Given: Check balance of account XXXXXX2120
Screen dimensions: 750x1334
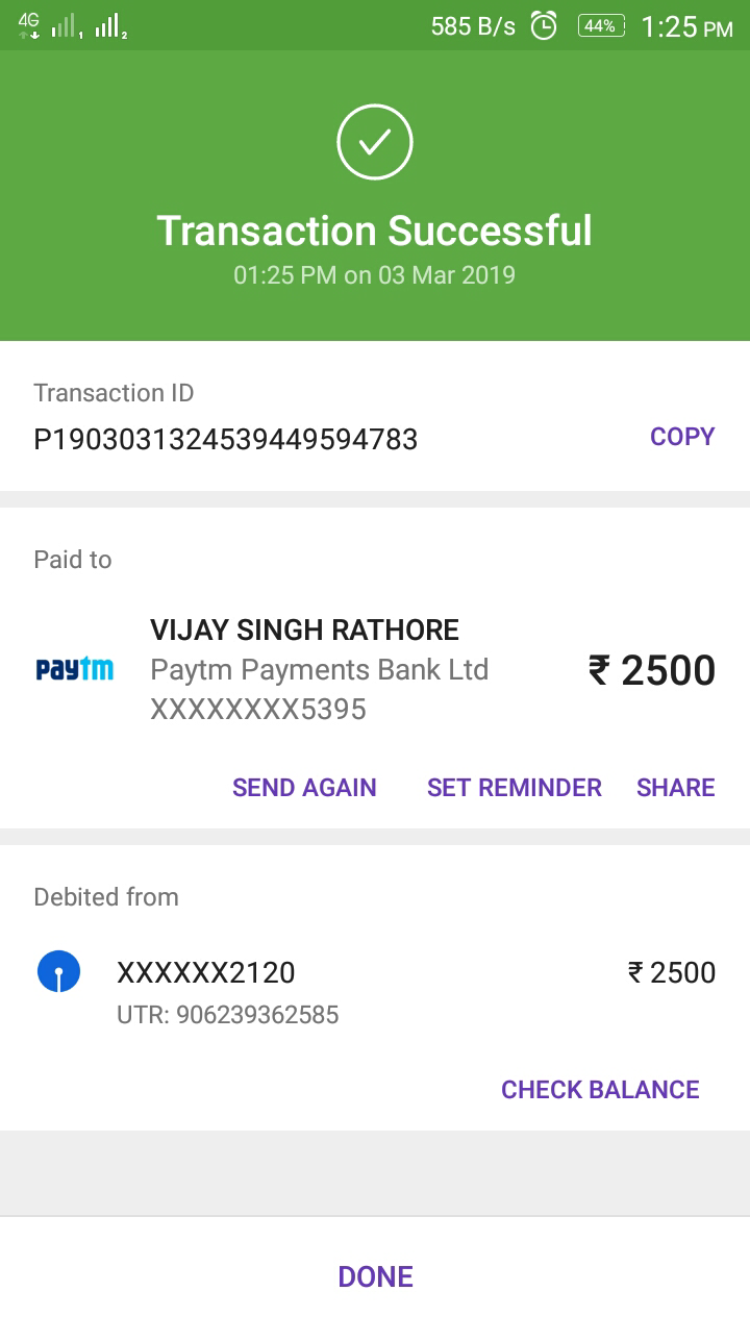Looking at the screenshot, I should click(600, 1090).
